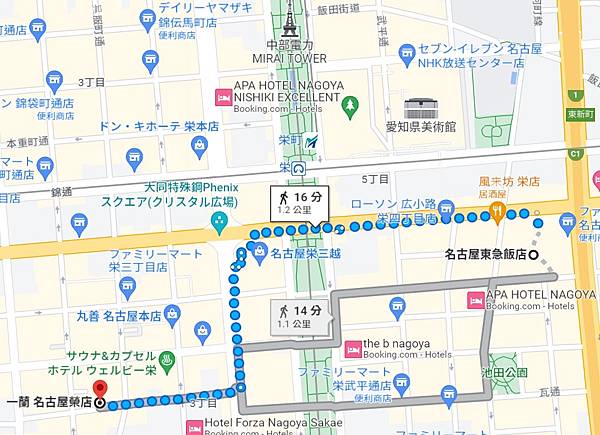Screen dimensions: 600x435
Task: Tap 大同特殊鋼Phenix スクエア plaza marker
Action: pyautogui.click(x=221, y=219)
